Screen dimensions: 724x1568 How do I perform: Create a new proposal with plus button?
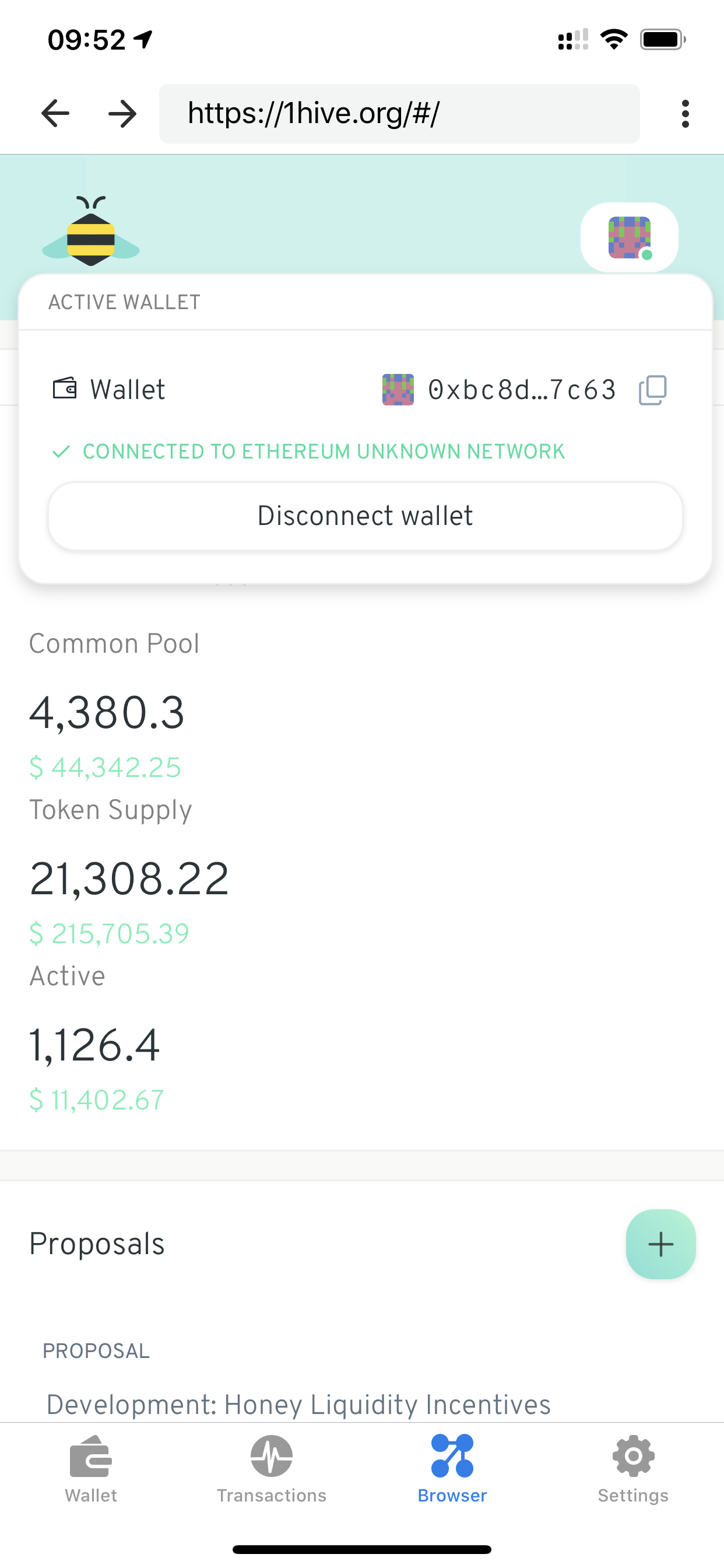(x=660, y=1244)
